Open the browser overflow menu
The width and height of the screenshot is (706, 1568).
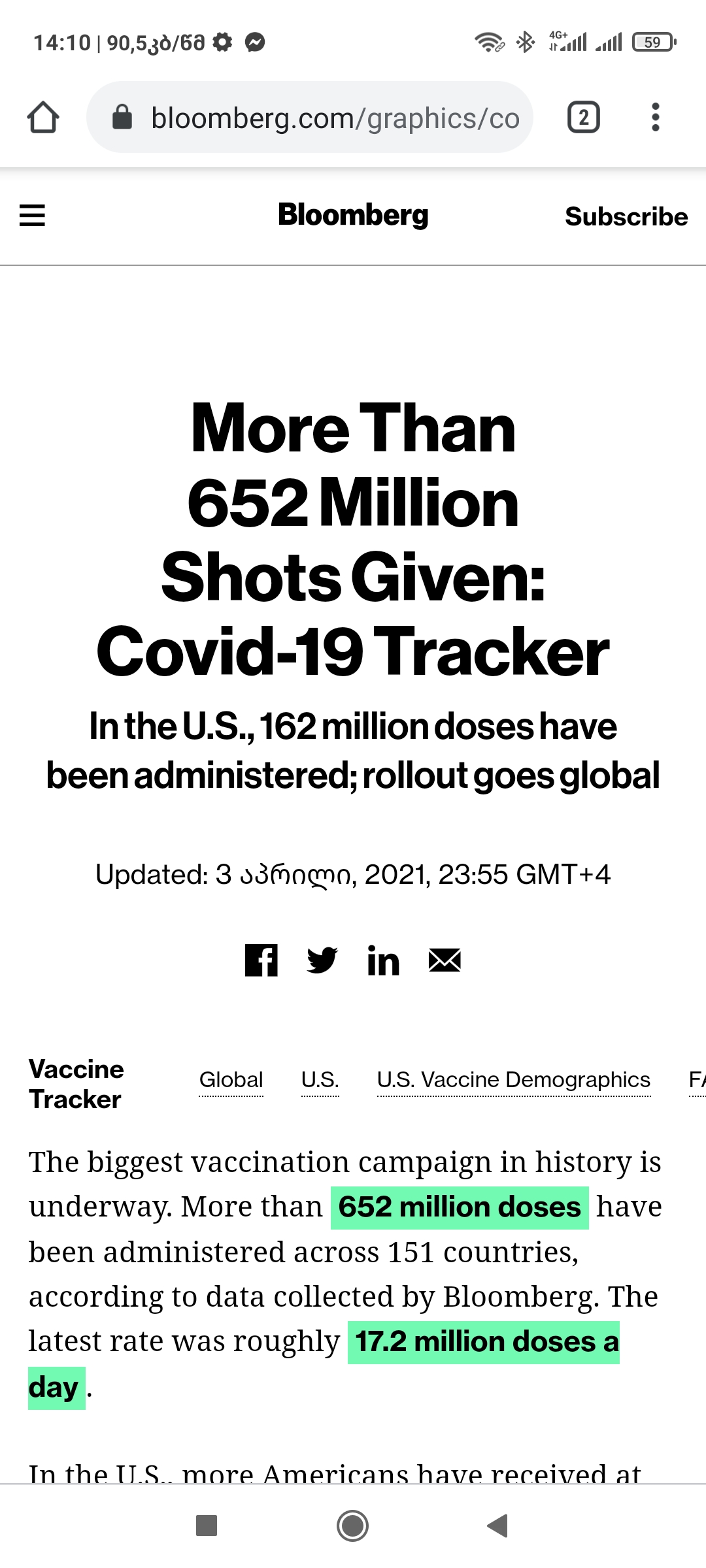pos(655,118)
